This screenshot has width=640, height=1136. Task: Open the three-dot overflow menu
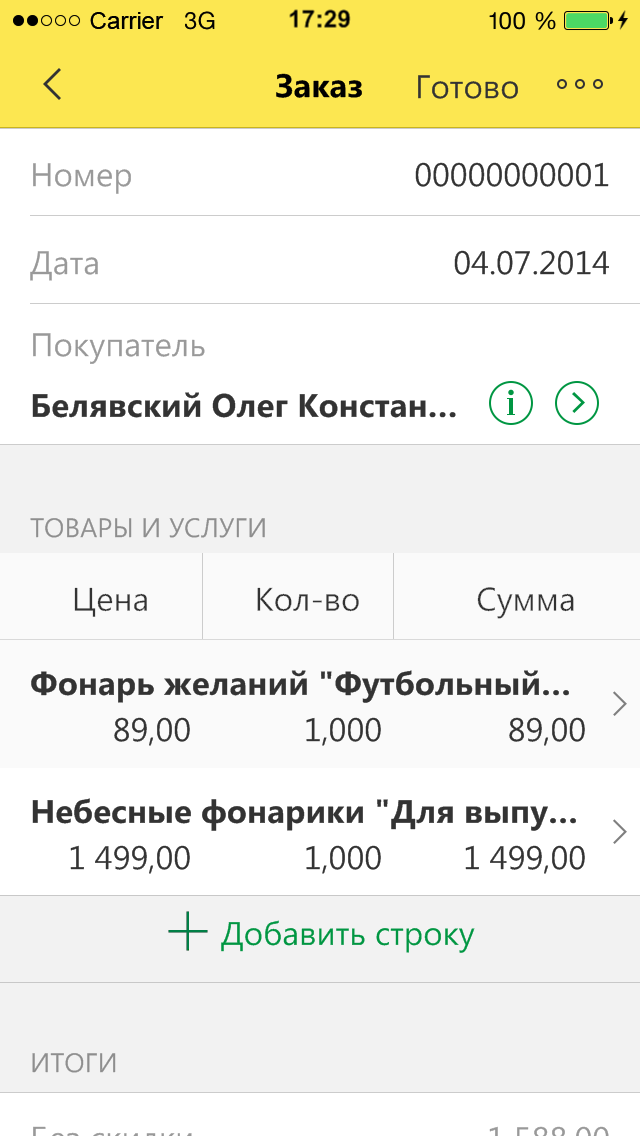580,85
